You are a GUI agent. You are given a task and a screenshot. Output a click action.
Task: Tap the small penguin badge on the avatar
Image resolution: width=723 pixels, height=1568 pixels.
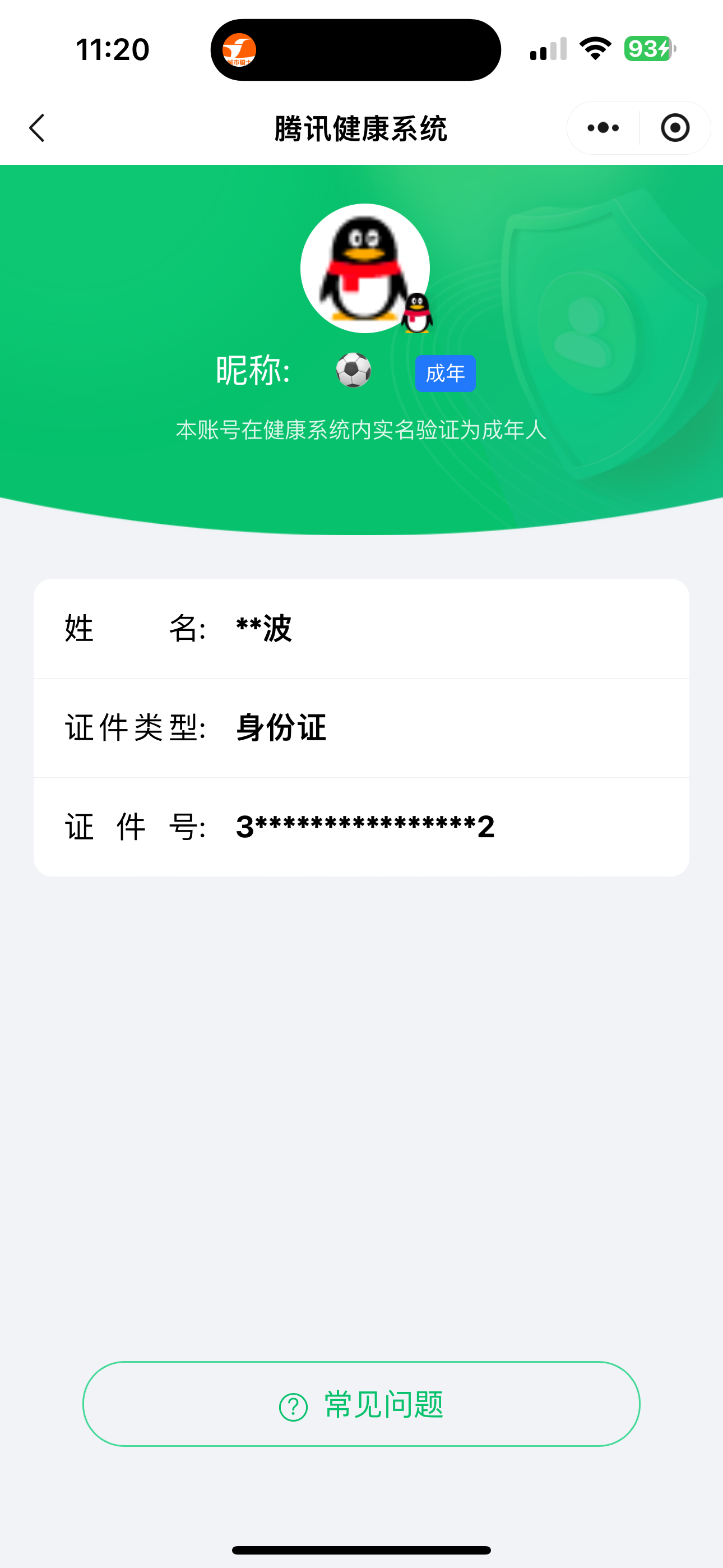click(x=417, y=312)
